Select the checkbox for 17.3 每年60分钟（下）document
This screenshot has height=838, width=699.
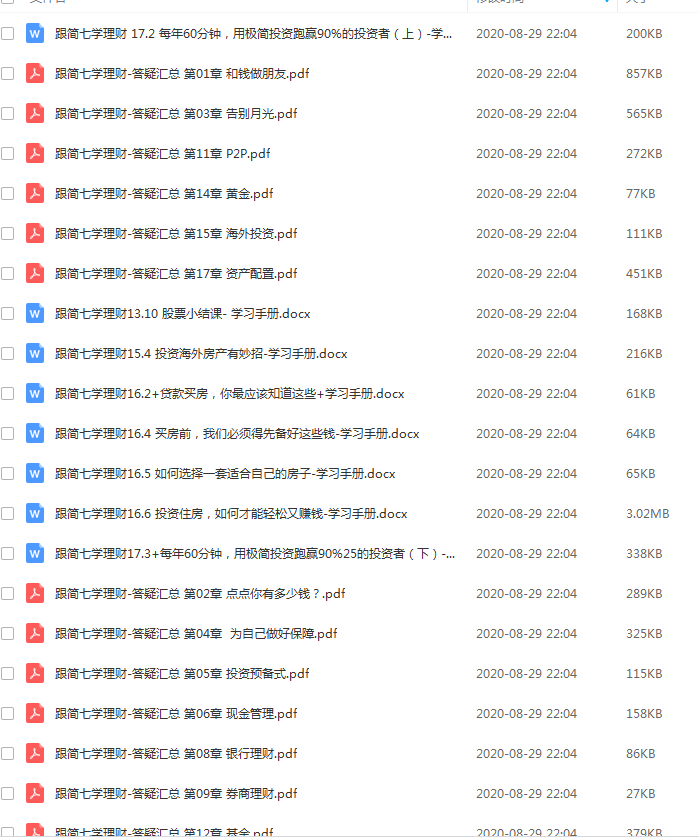coord(8,553)
